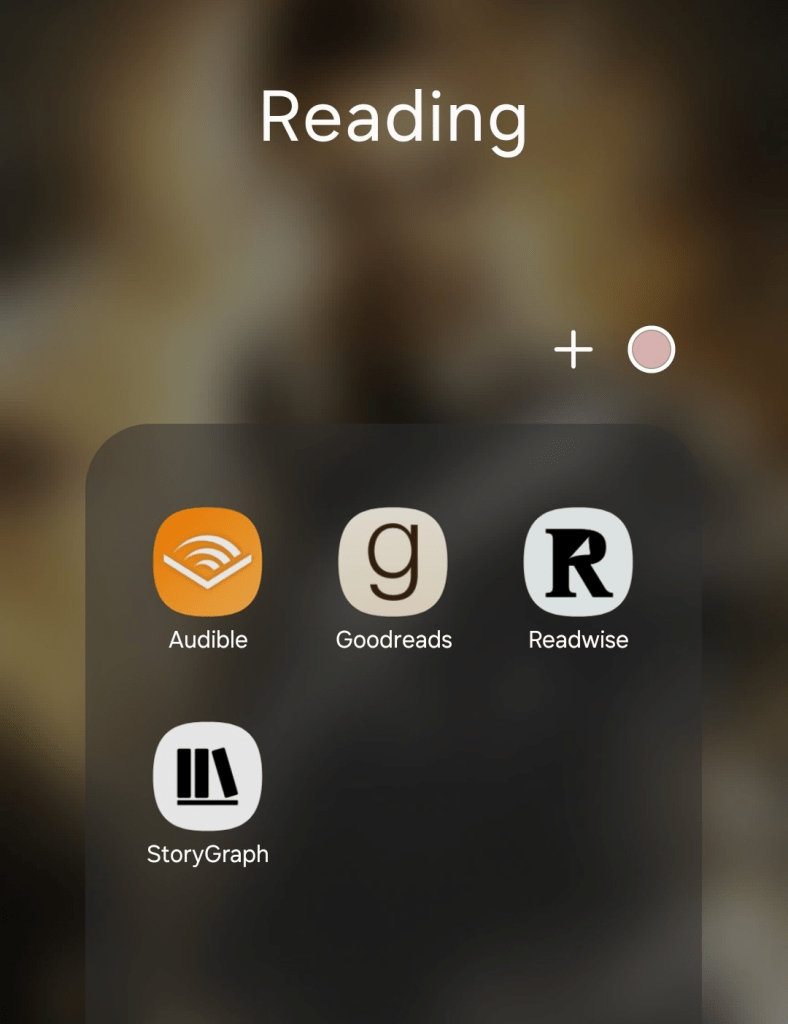Add apps to the Reading folder
The image size is (788, 1024).
click(x=573, y=351)
